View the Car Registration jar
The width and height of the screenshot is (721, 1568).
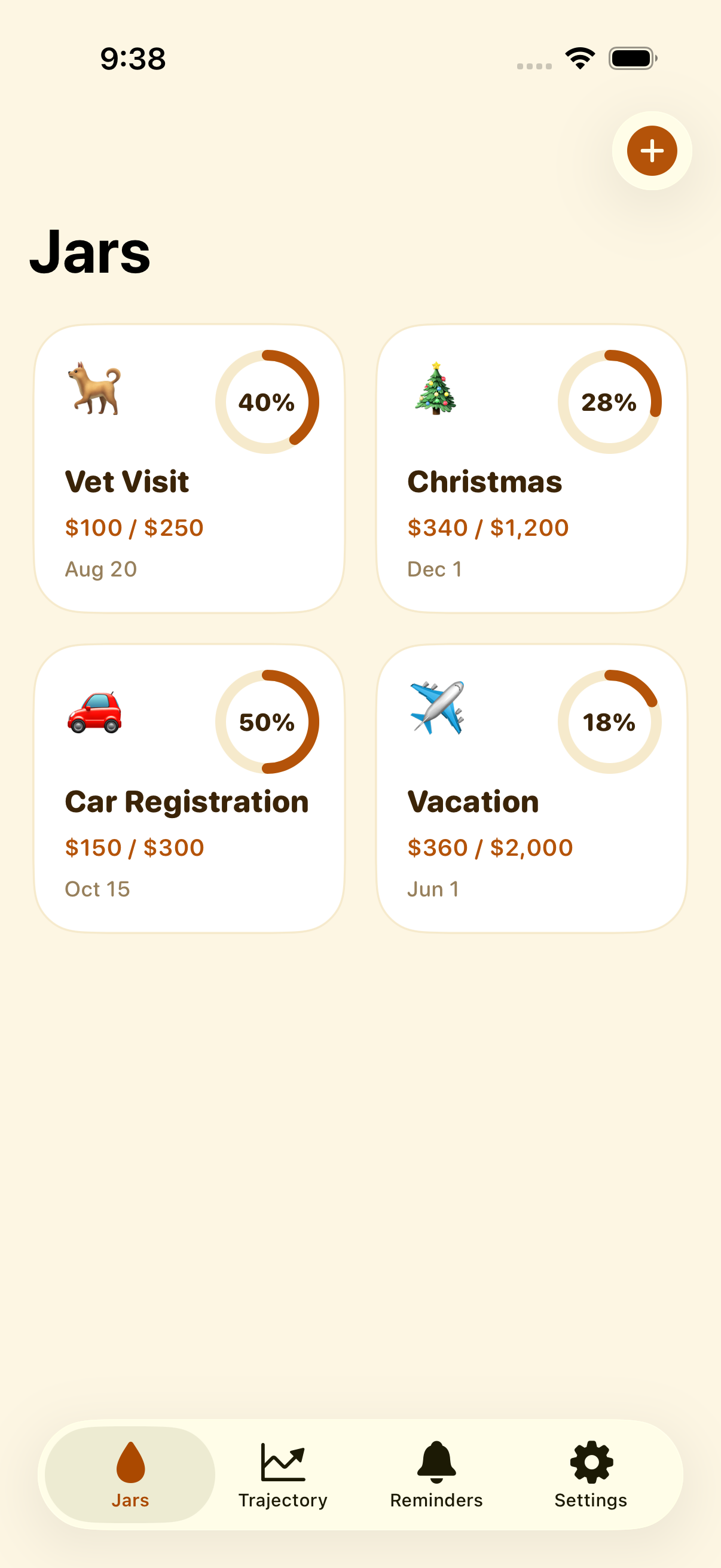click(190, 788)
